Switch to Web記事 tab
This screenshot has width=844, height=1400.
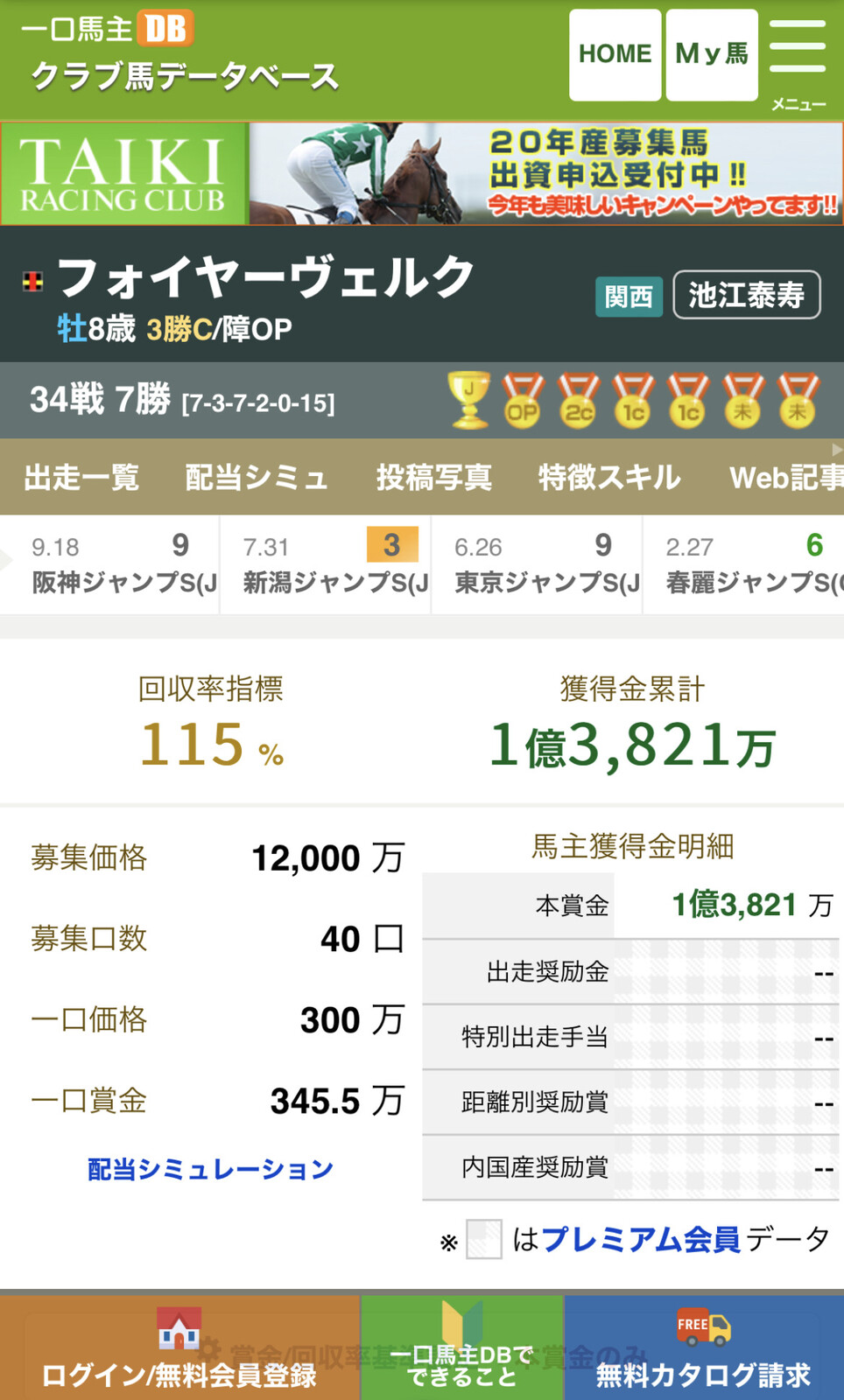pos(785,478)
